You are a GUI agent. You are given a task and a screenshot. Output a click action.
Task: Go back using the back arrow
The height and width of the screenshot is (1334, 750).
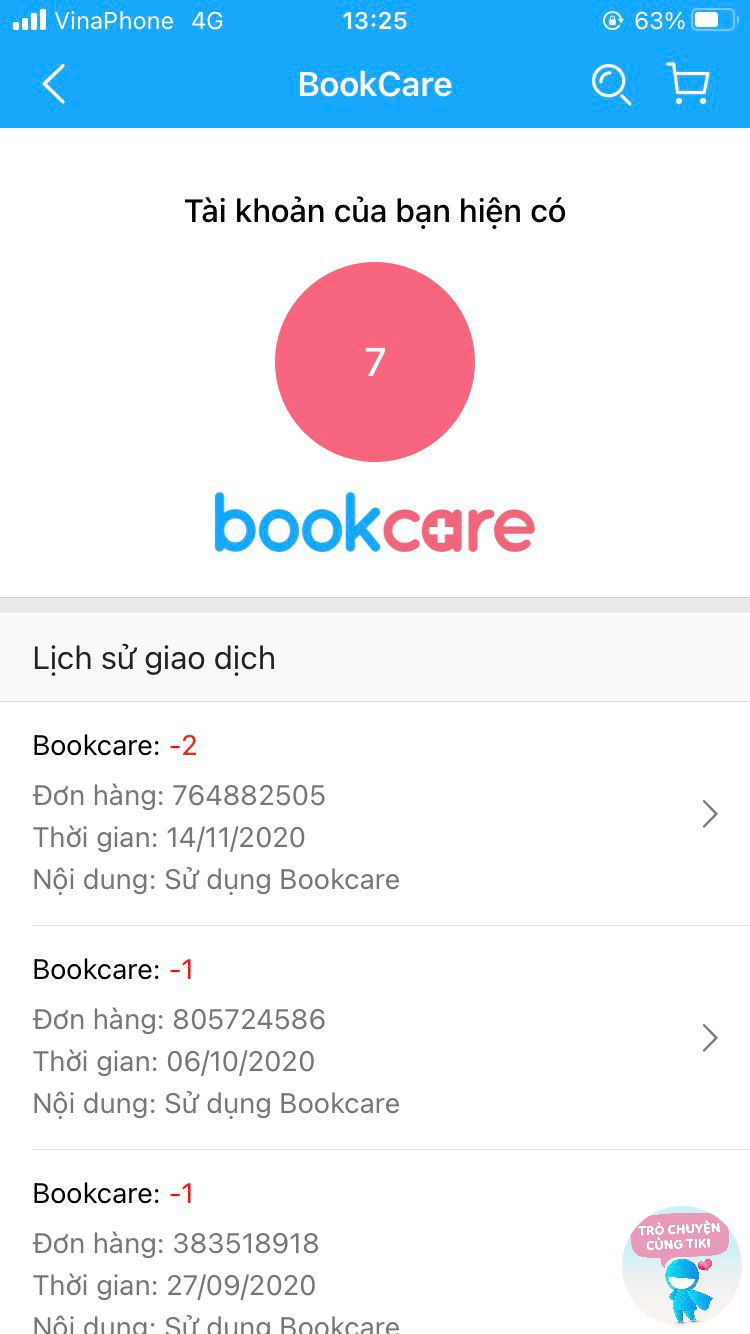click(52, 85)
